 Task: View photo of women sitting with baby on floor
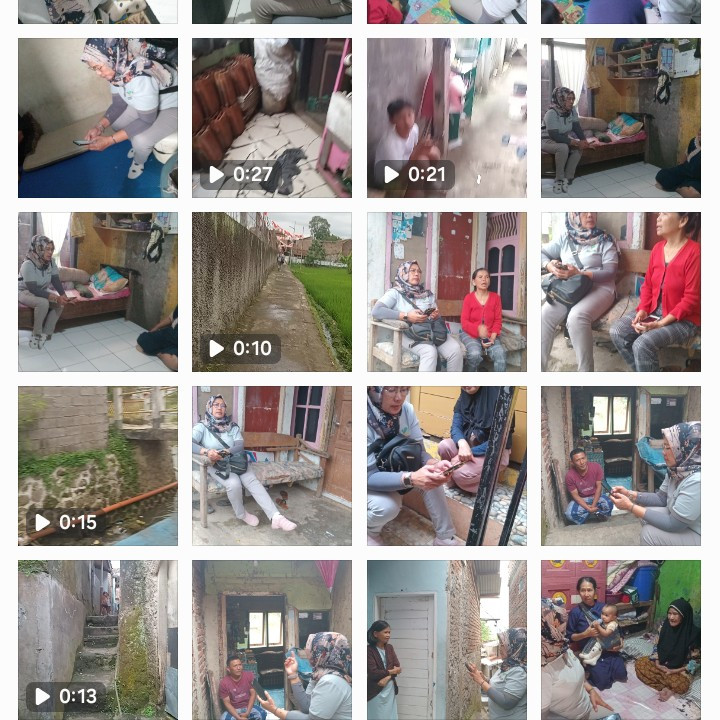click(620, 640)
